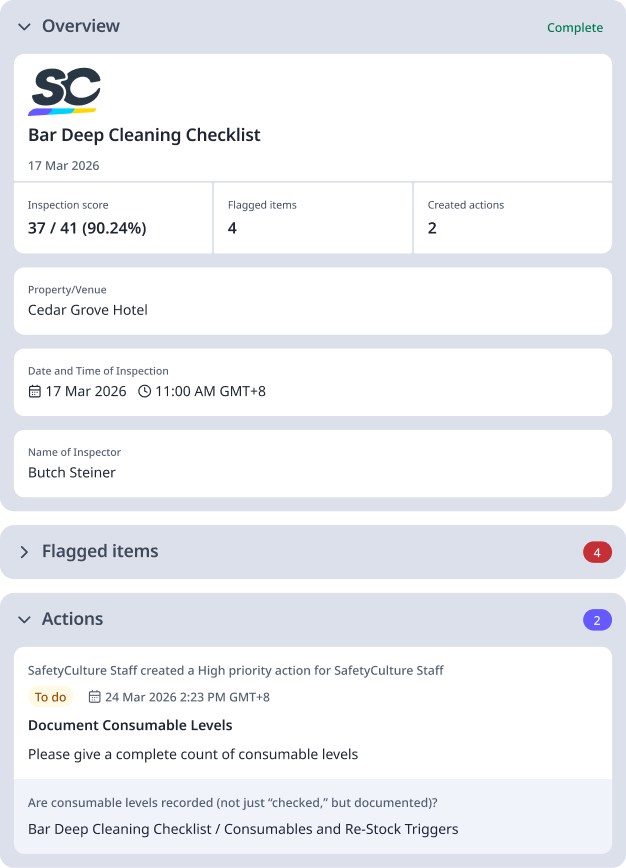The width and height of the screenshot is (626, 868).
Task: Expand the Flagged items section
Action: [x=25, y=552]
